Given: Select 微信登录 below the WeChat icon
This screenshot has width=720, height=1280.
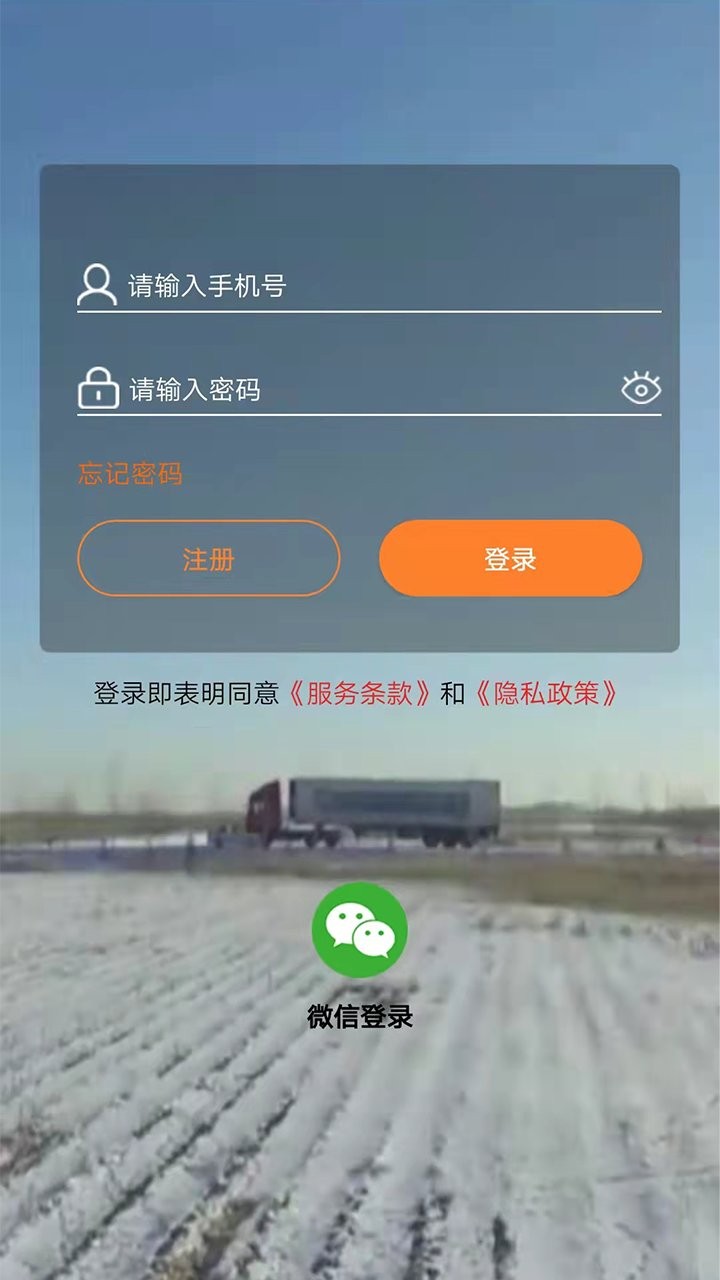Looking at the screenshot, I should (360, 1016).
